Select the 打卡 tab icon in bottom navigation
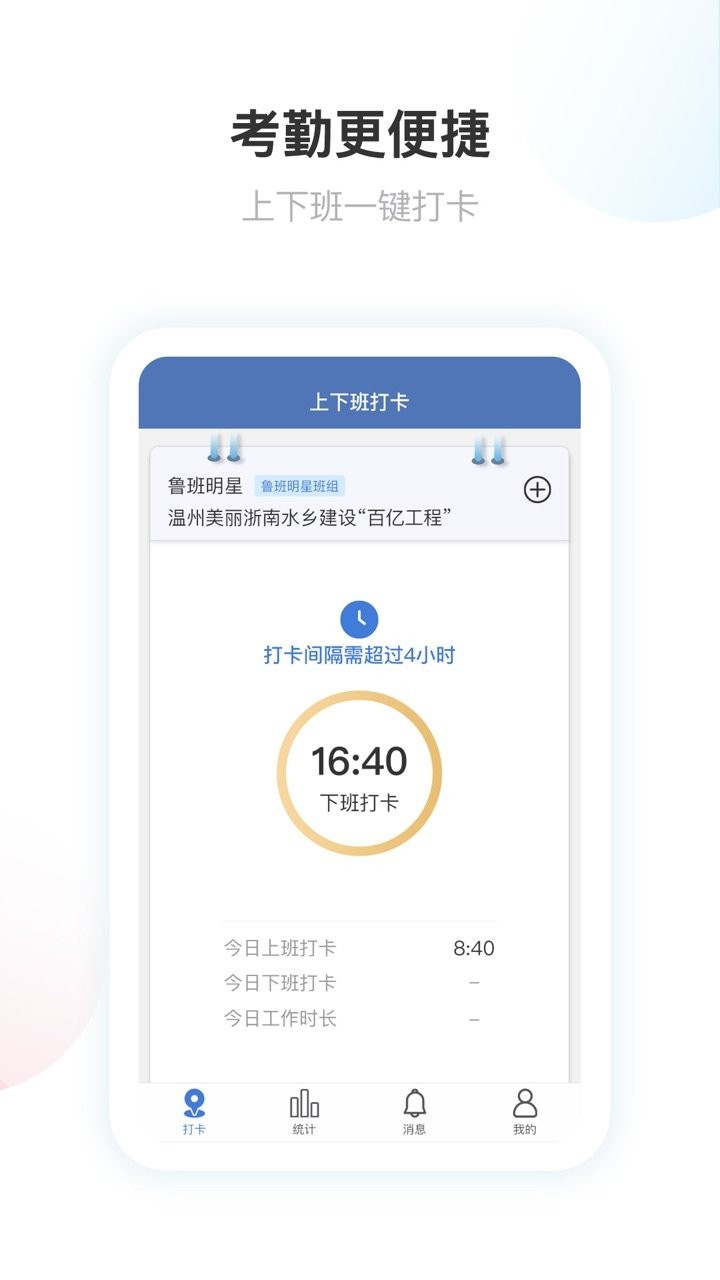The height and width of the screenshot is (1280, 720). [x=196, y=1103]
